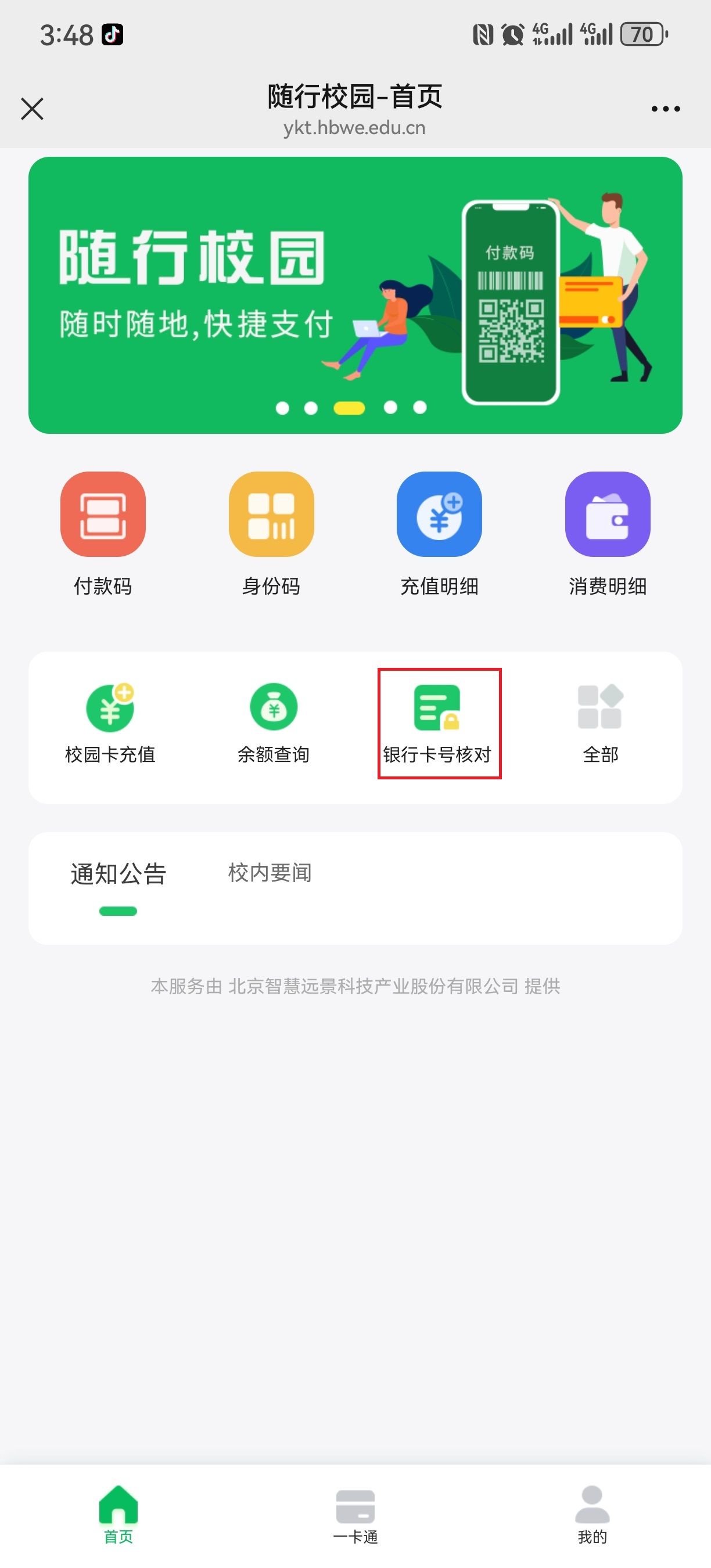Open the 随行校园 green banner
Image resolution: width=711 pixels, height=1568 pixels.
click(355, 295)
